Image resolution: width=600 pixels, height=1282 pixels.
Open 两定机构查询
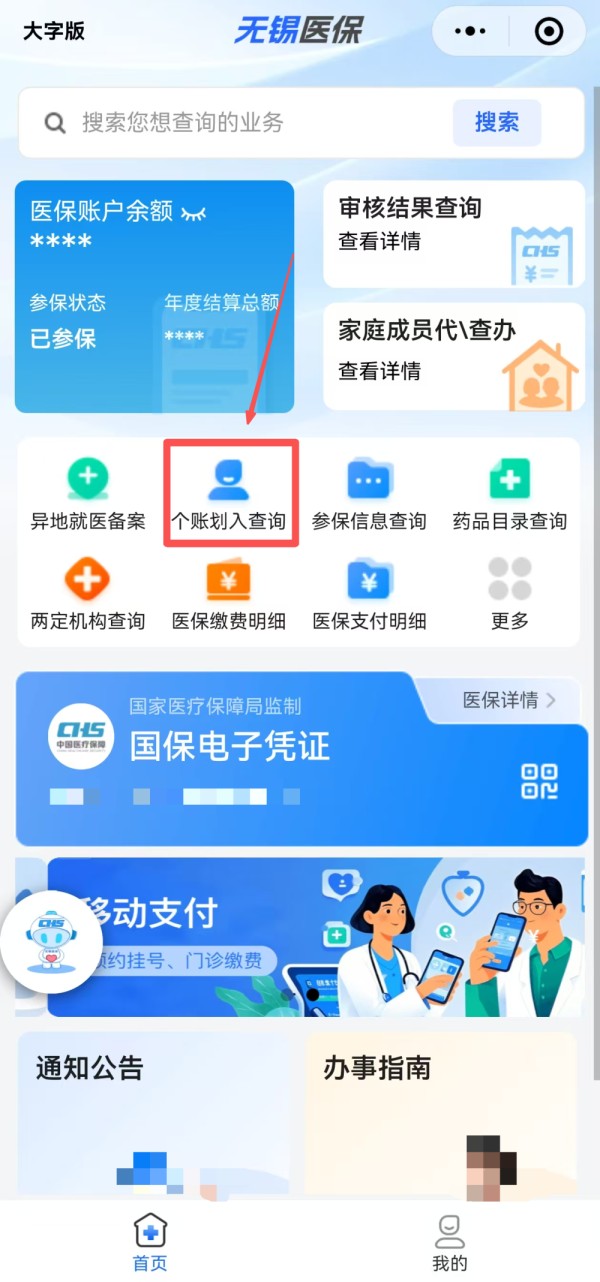(88, 594)
